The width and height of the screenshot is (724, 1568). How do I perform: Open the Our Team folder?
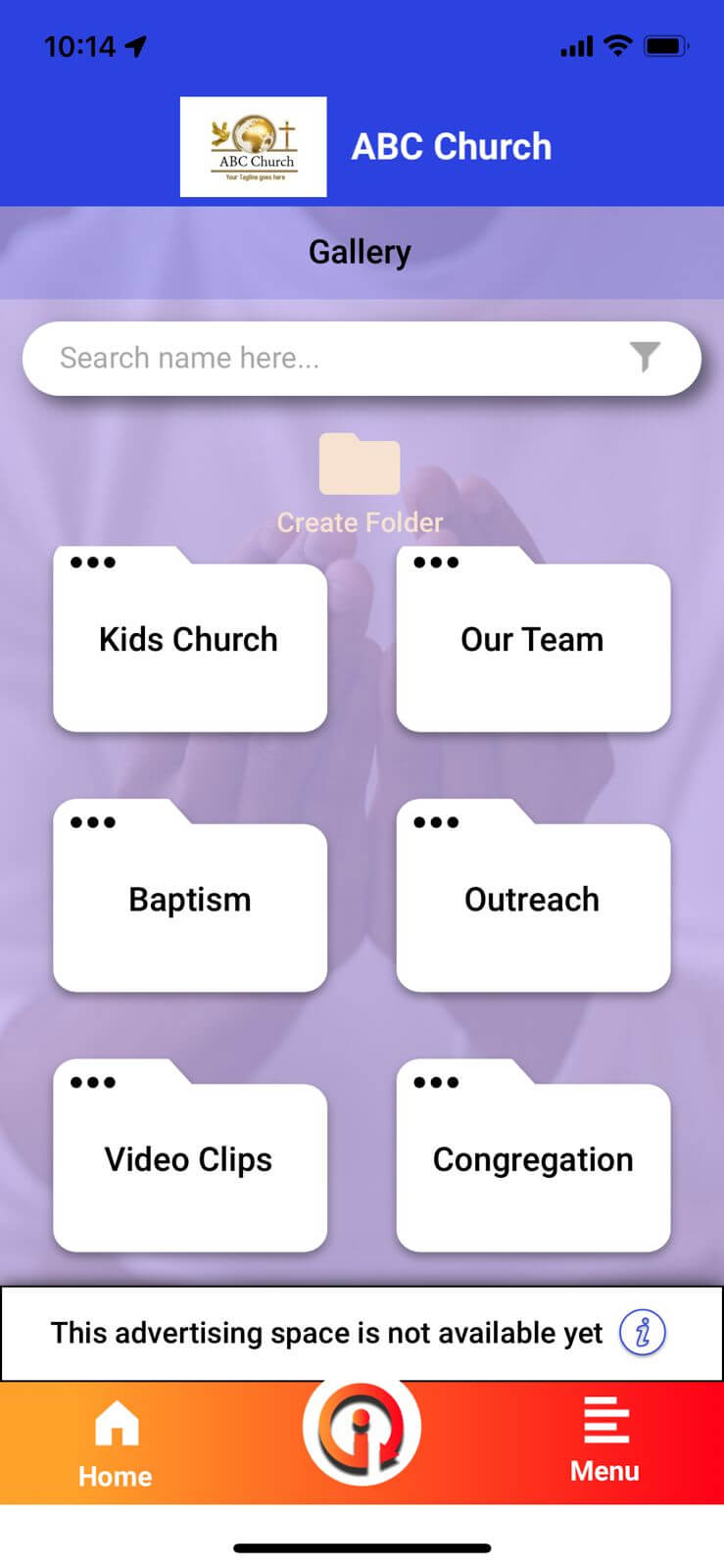pos(532,648)
